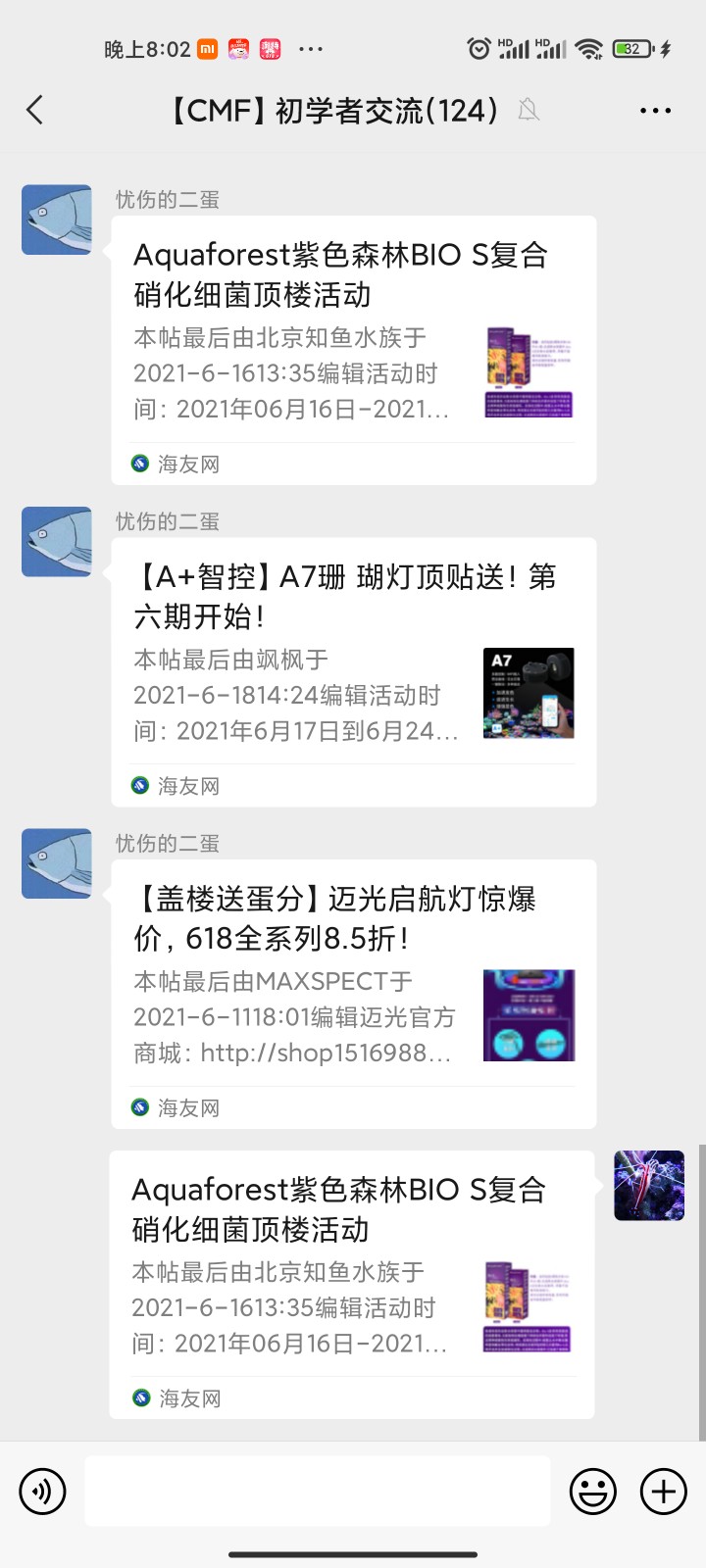Open the 盖楼送蛋分 迈光启航灯 link card

click(353, 993)
